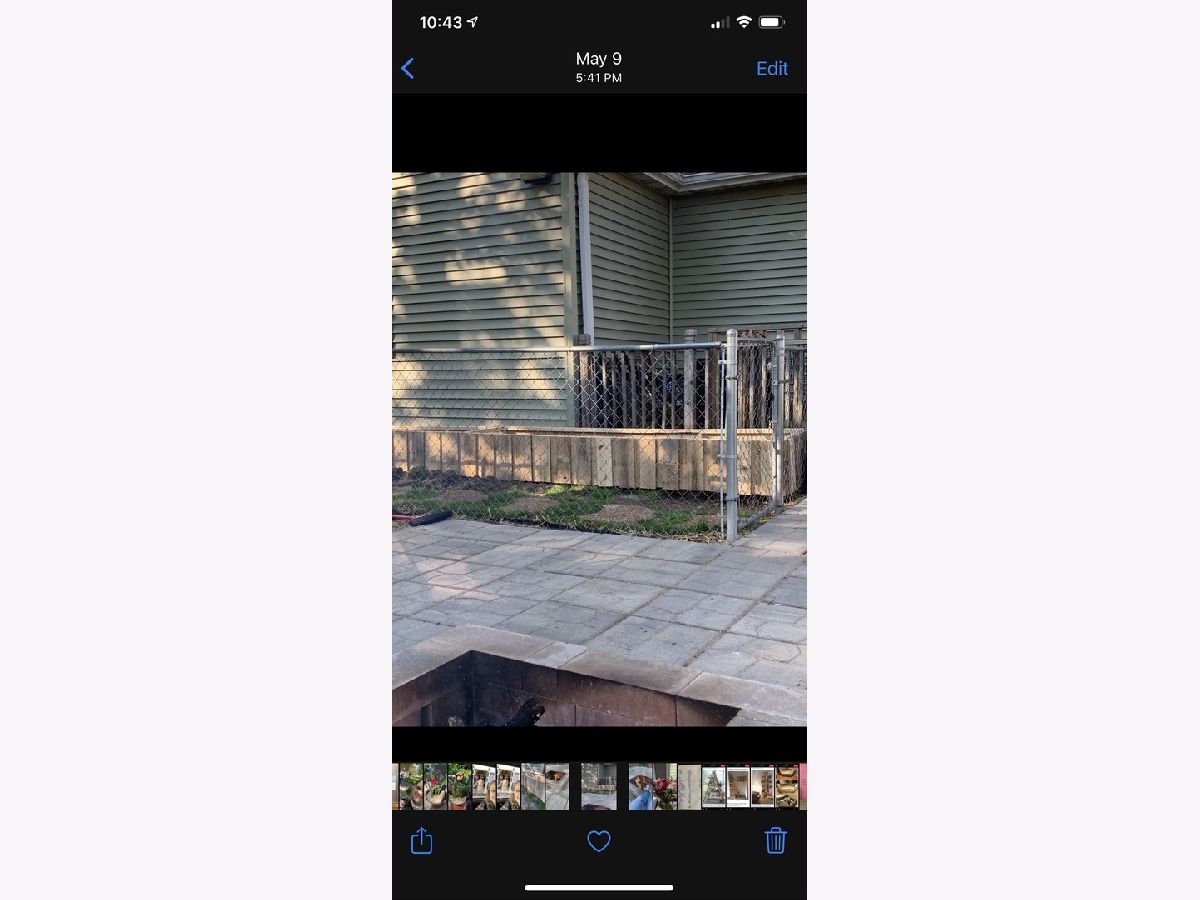The height and width of the screenshot is (900, 1200).
Task: Delete this photo with the trash icon
Action: tap(776, 841)
